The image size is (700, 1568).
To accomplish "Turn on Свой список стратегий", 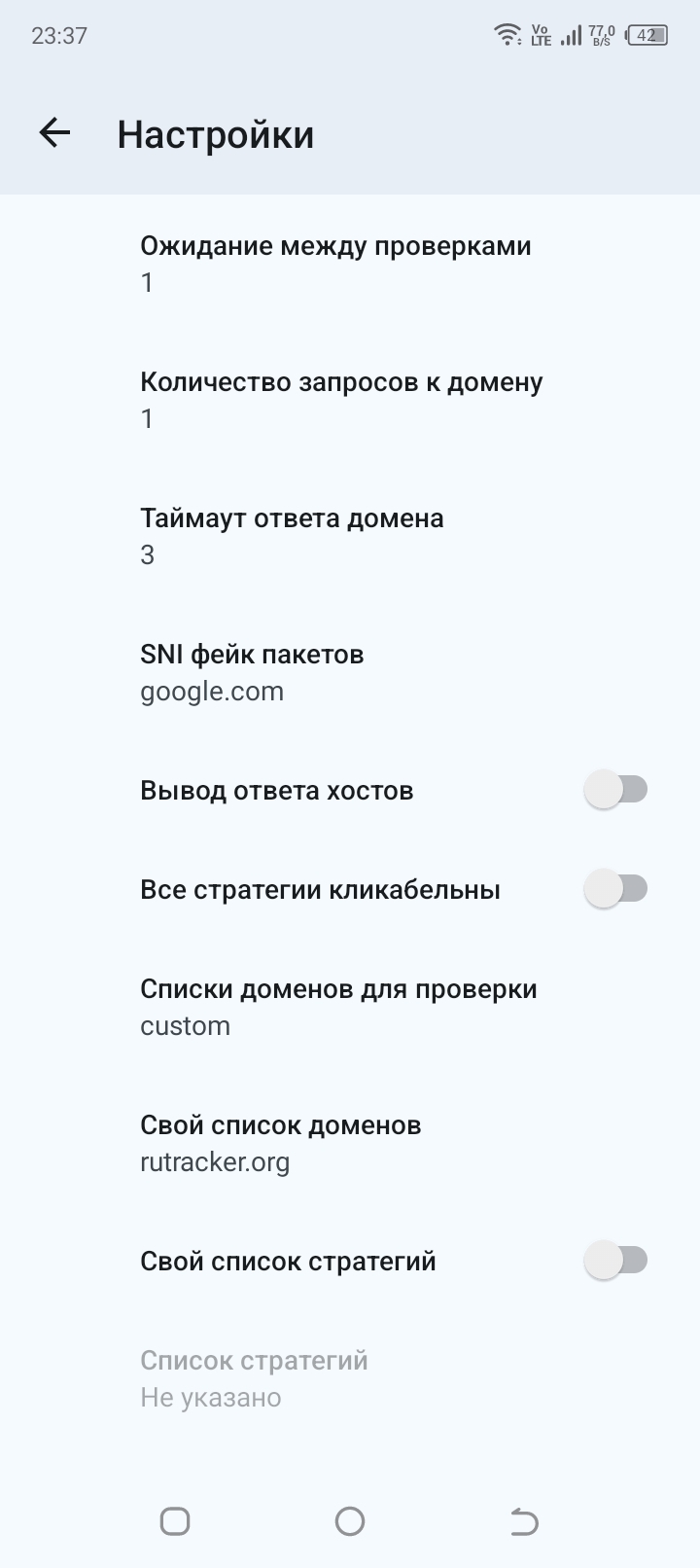I will coord(616,1260).
